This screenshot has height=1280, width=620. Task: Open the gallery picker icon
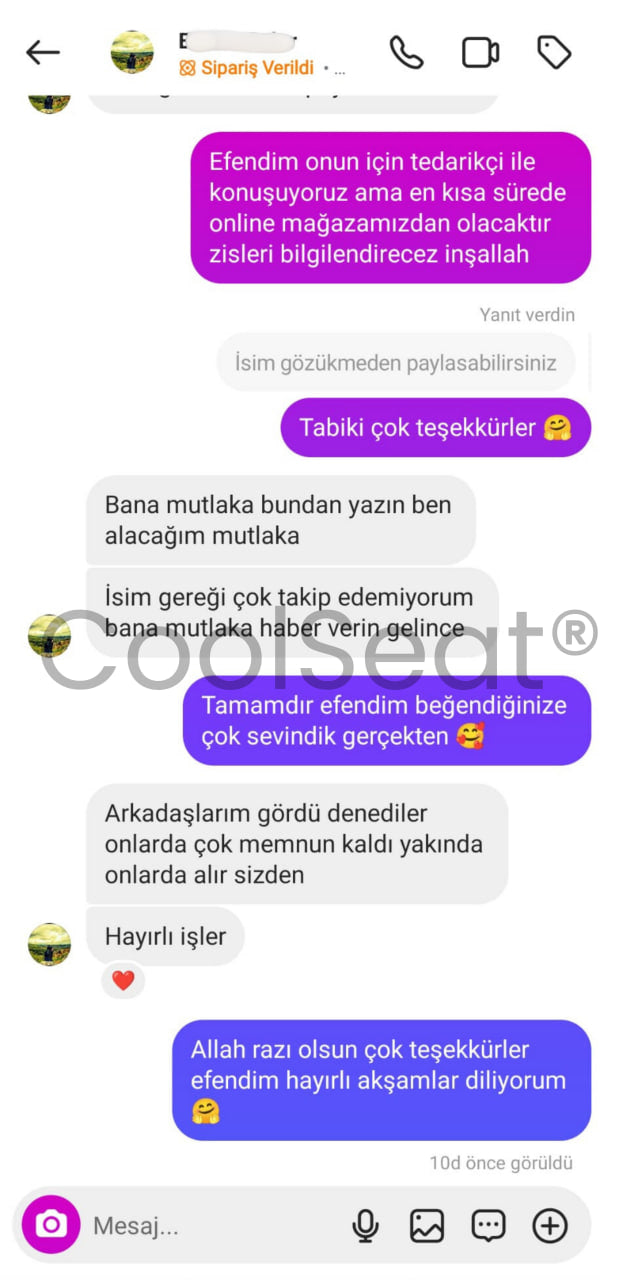[427, 1225]
